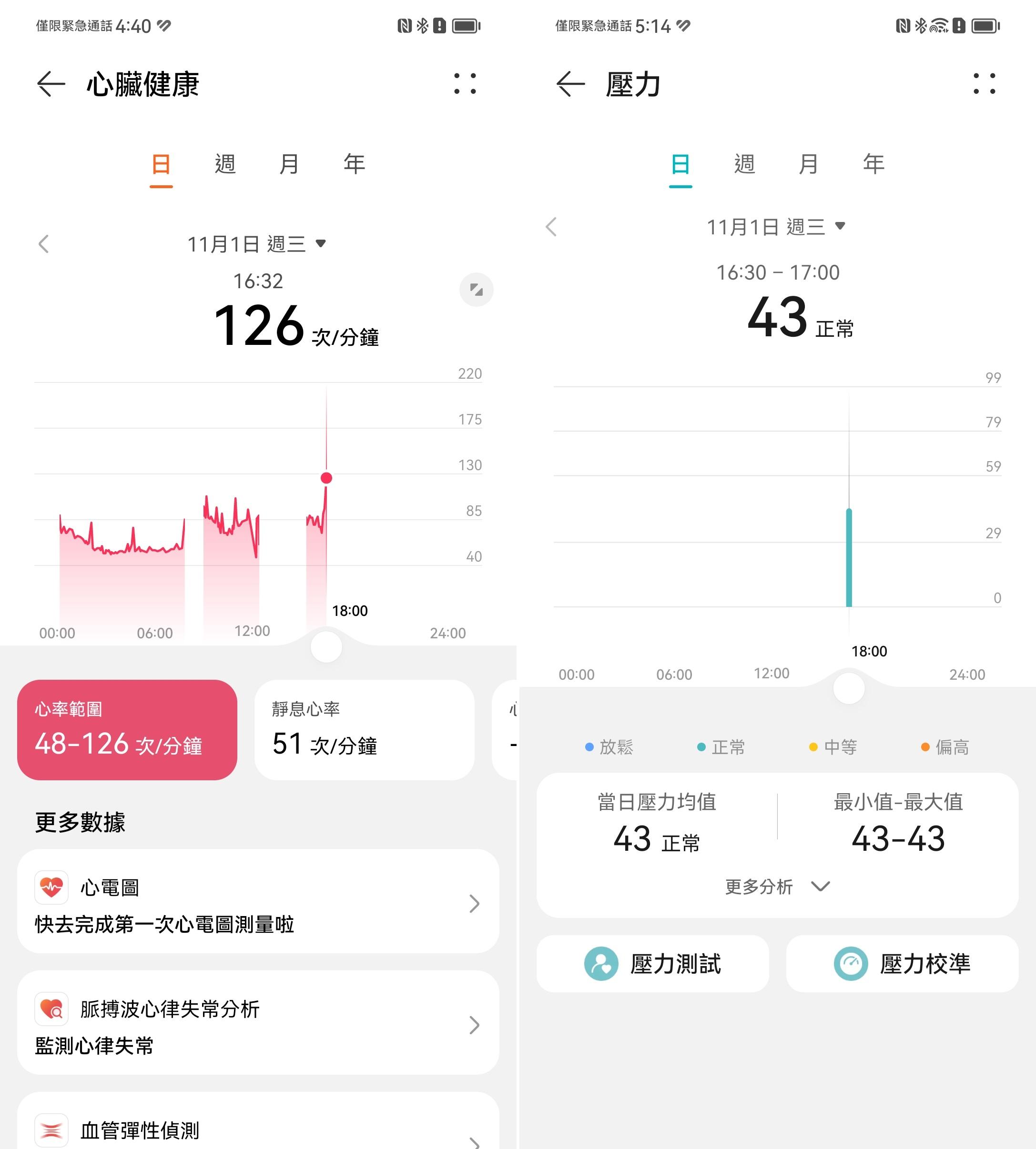
Task: Expand 更多分析 for more stress analysis
Action: pyautogui.click(x=777, y=886)
